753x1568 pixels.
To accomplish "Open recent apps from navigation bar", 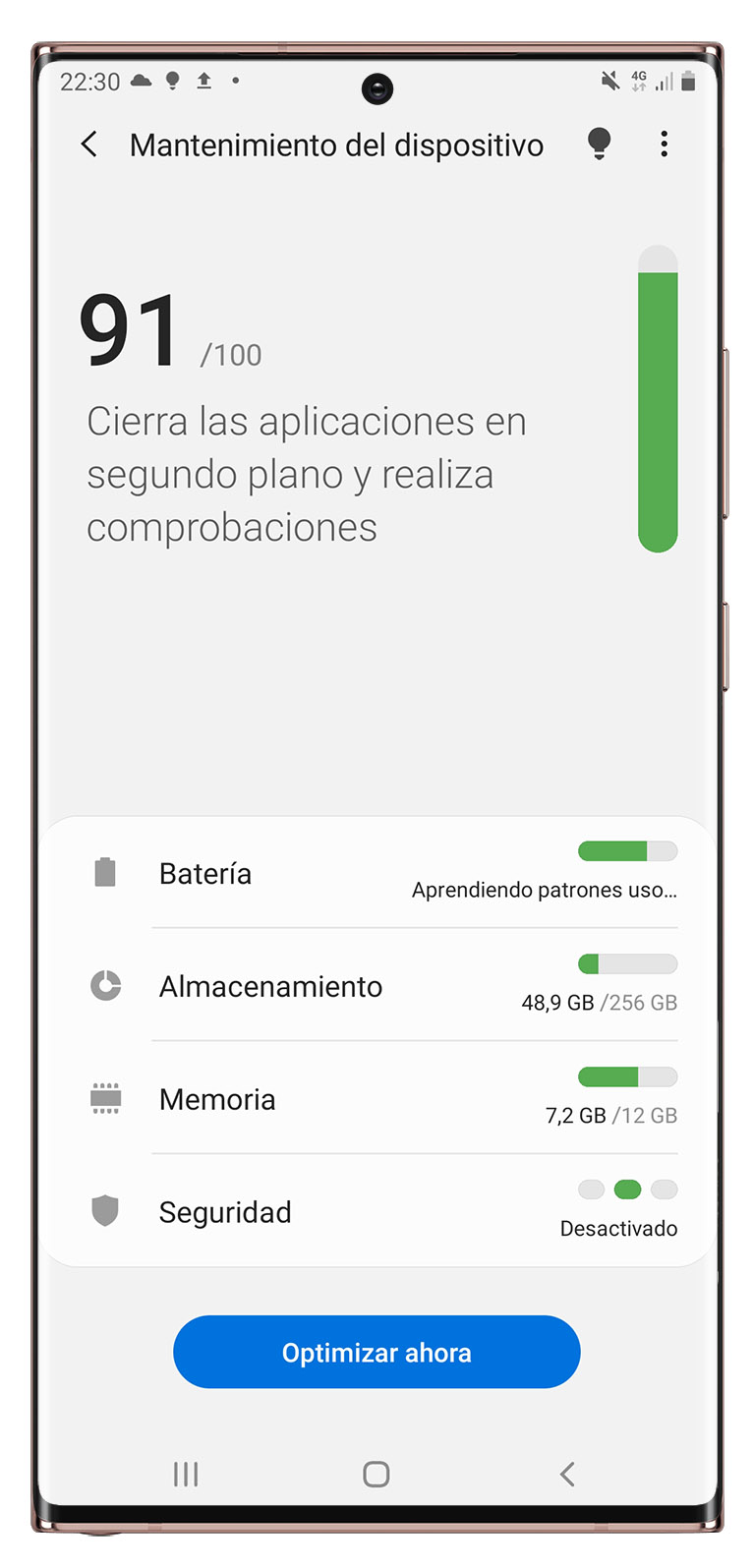I will 186,1474.
